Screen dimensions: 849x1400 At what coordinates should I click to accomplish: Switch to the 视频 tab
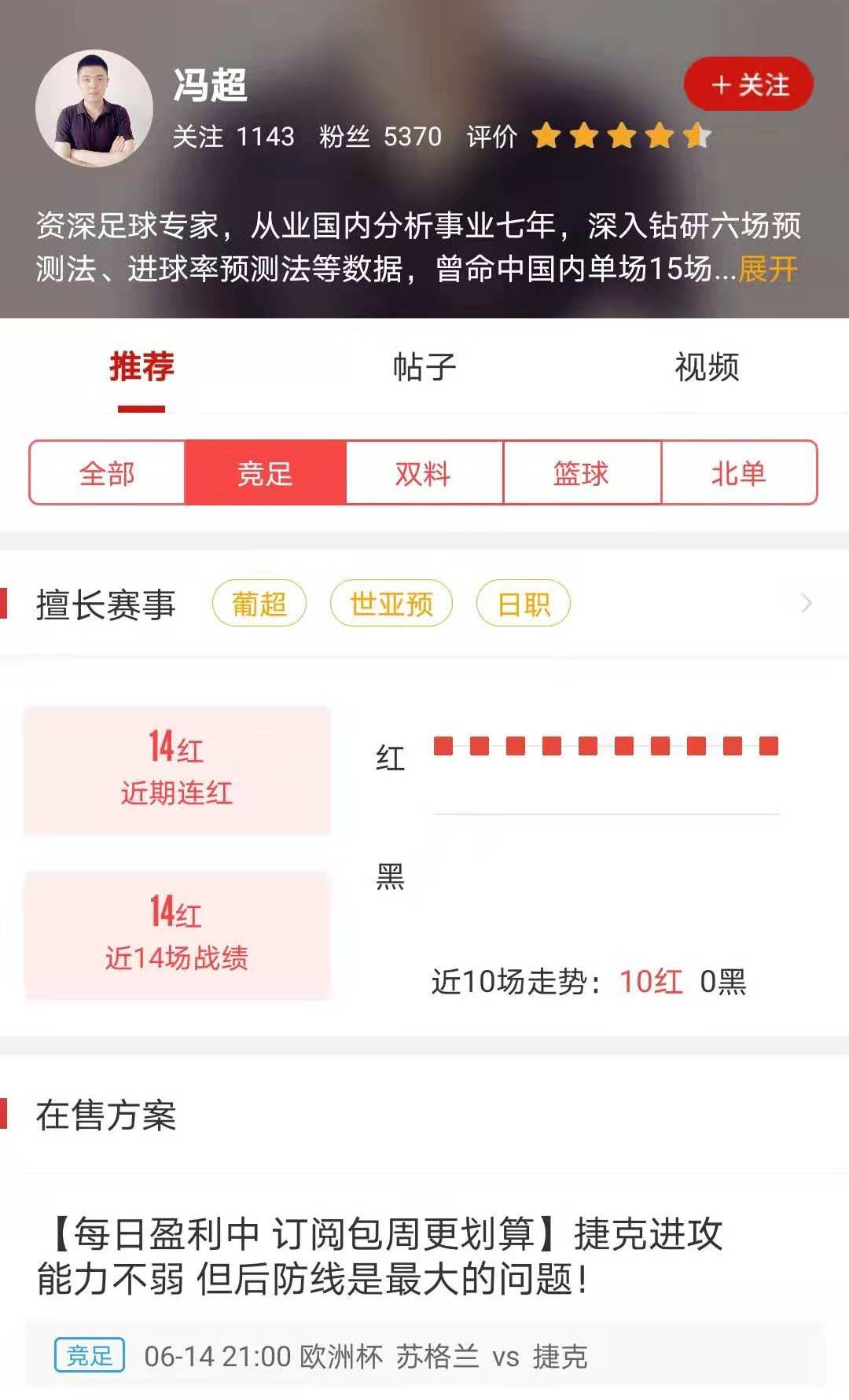pos(707,367)
